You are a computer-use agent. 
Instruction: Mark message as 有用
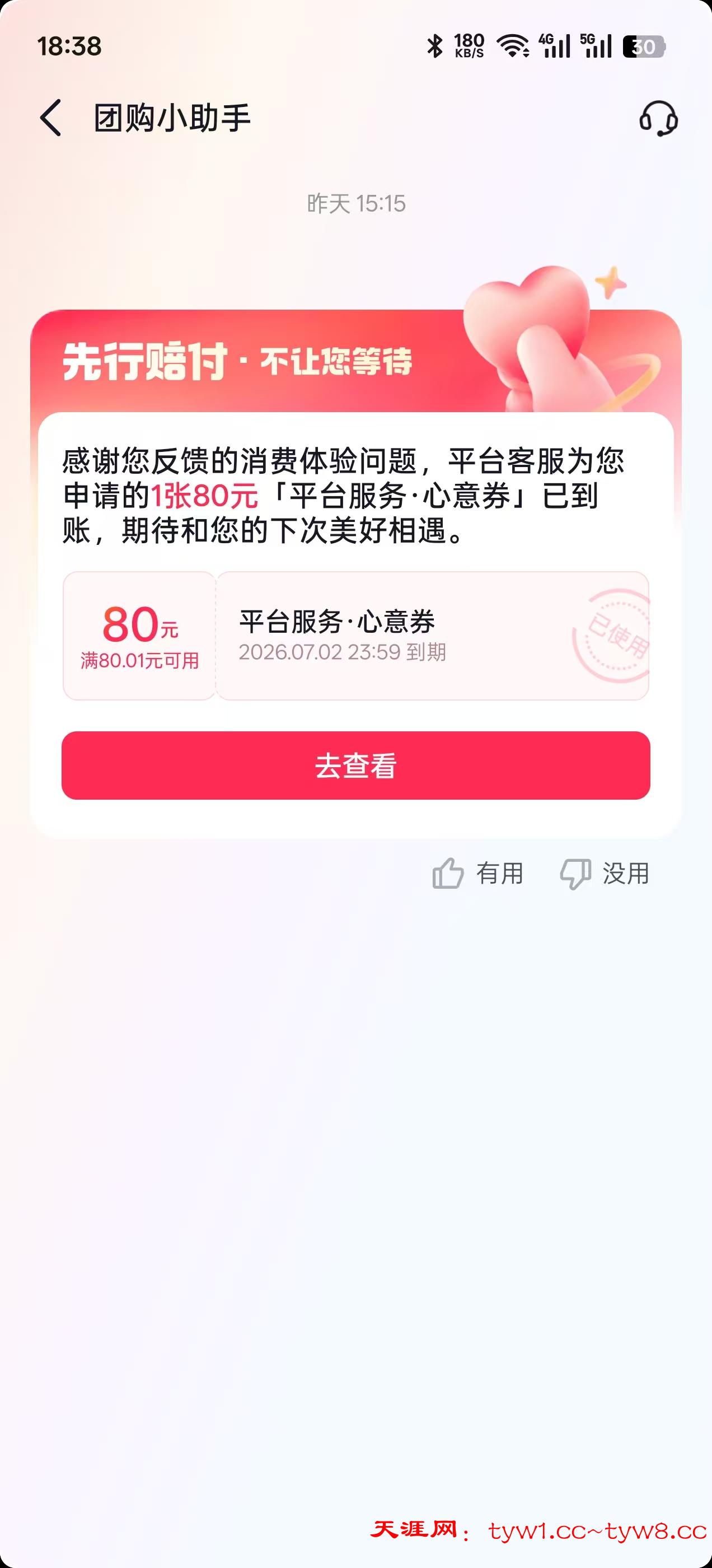pos(477,874)
